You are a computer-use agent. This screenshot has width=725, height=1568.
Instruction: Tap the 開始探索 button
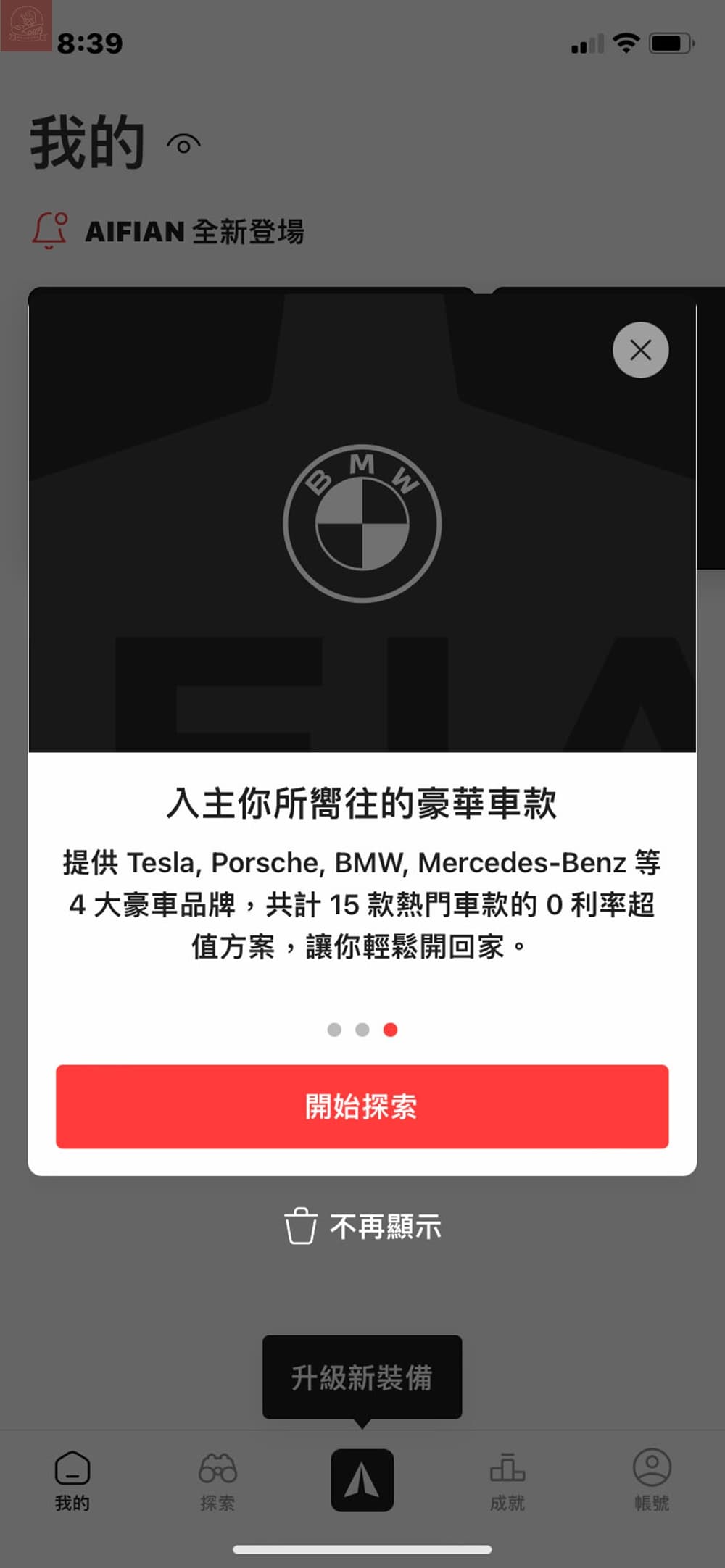[x=362, y=1106]
